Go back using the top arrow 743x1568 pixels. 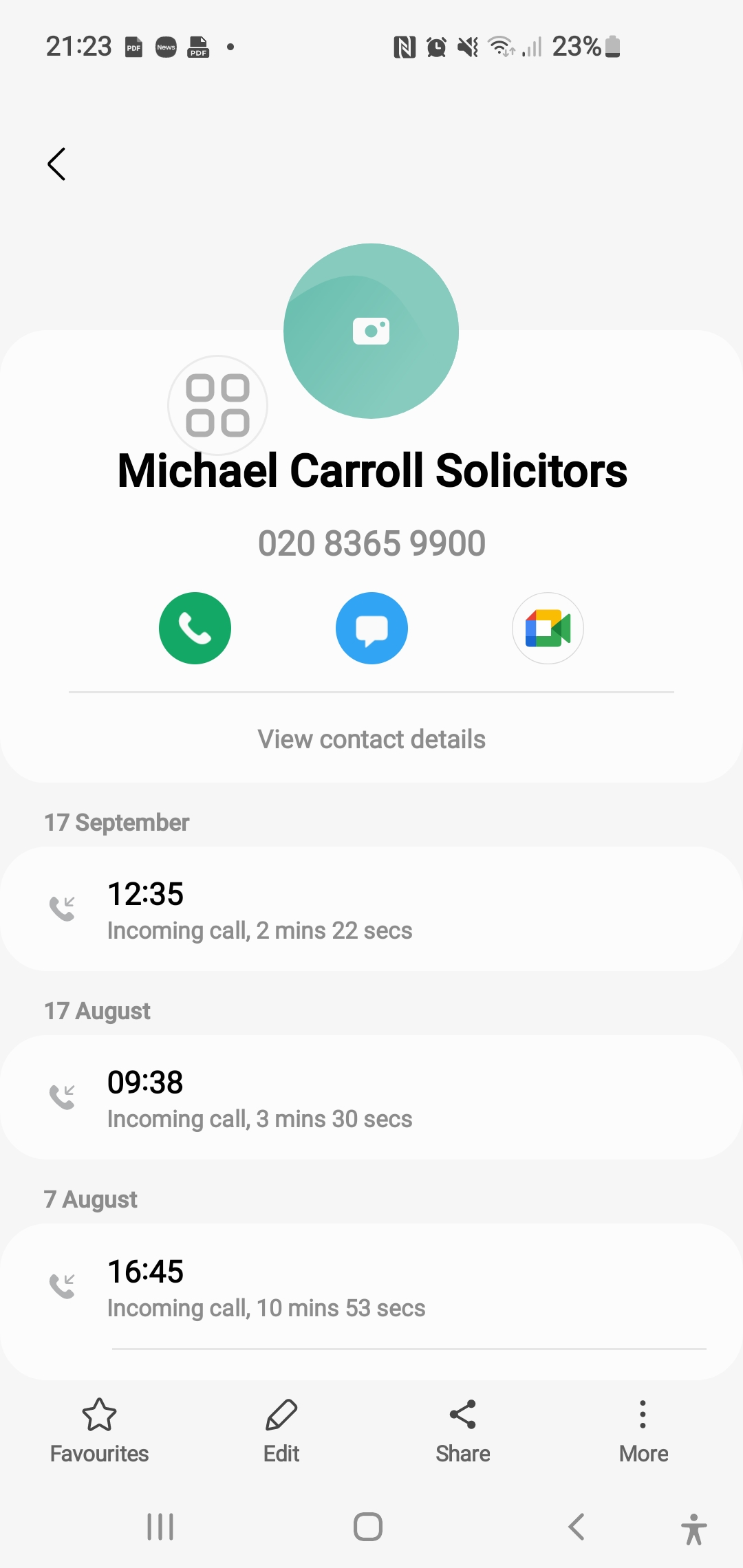[x=56, y=164]
